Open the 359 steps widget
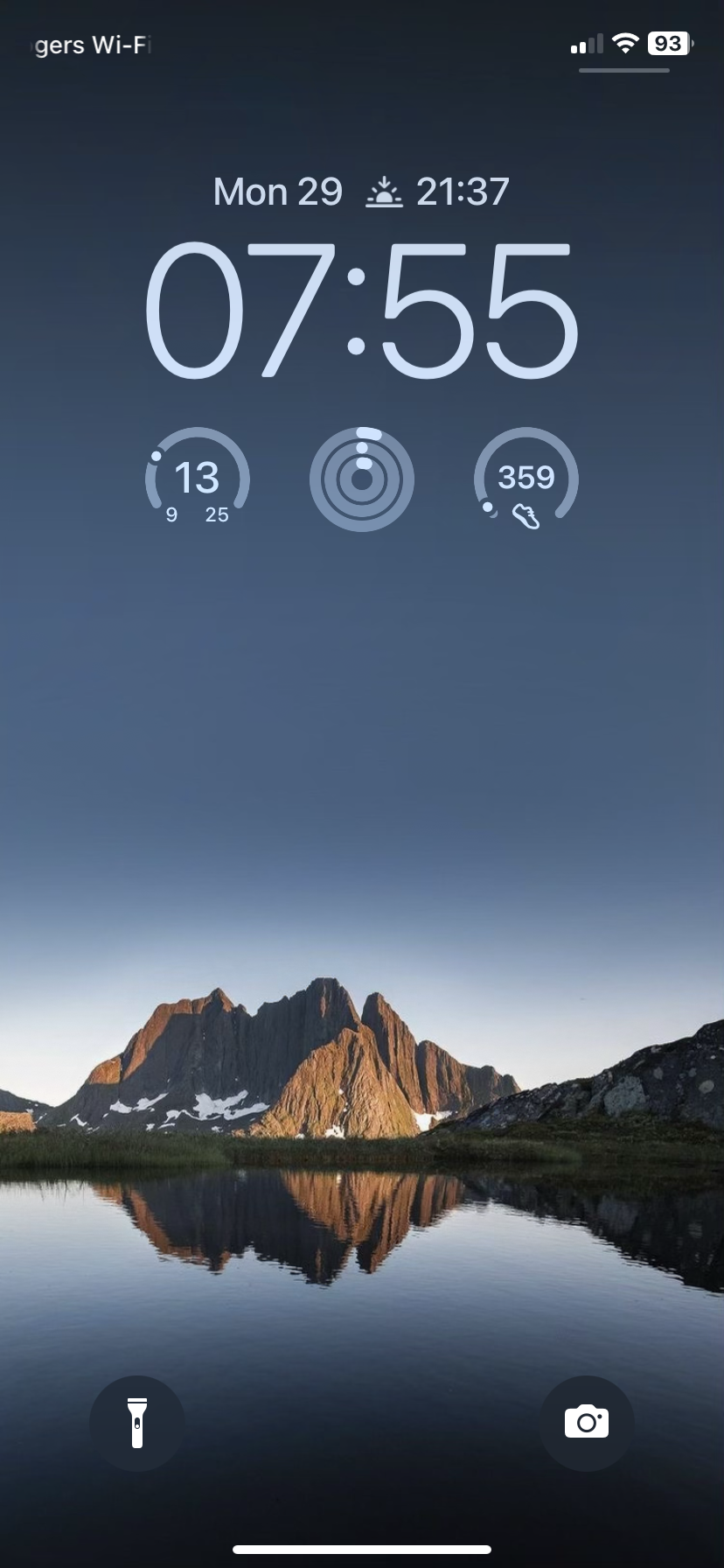Image resolution: width=724 pixels, height=1568 pixels. coord(526,479)
